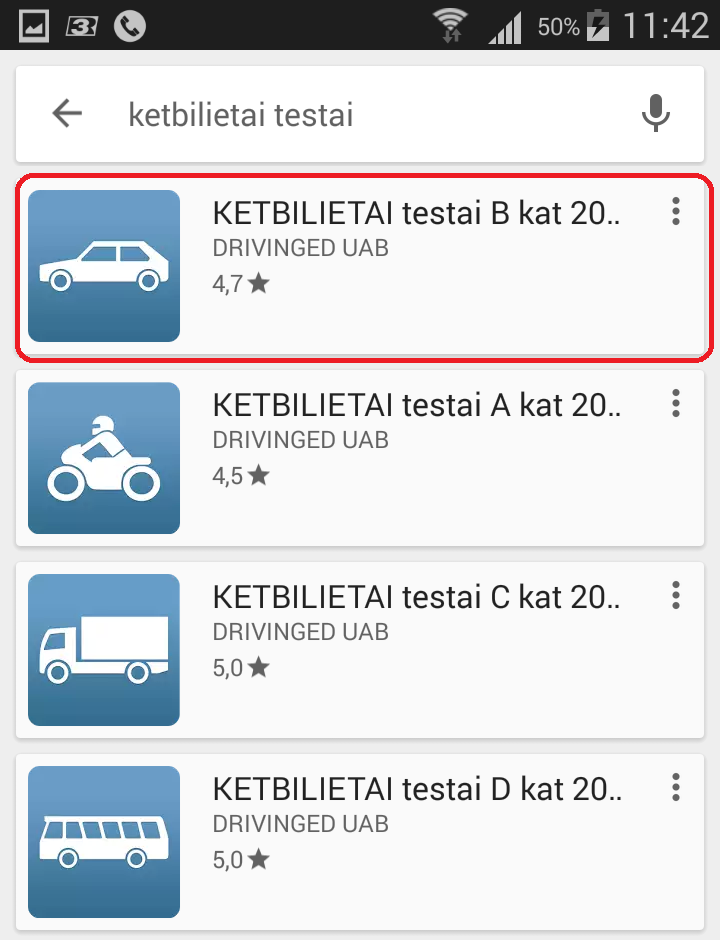Start voice search with the microphone
This screenshot has height=940, width=720.
(655, 114)
